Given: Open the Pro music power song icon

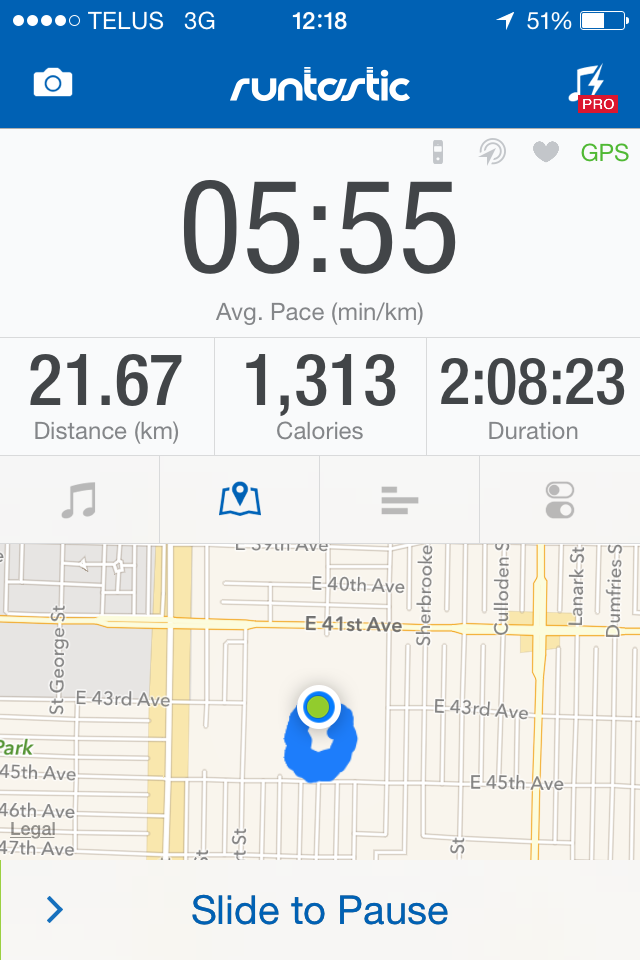Looking at the screenshot, I should 591,87.
